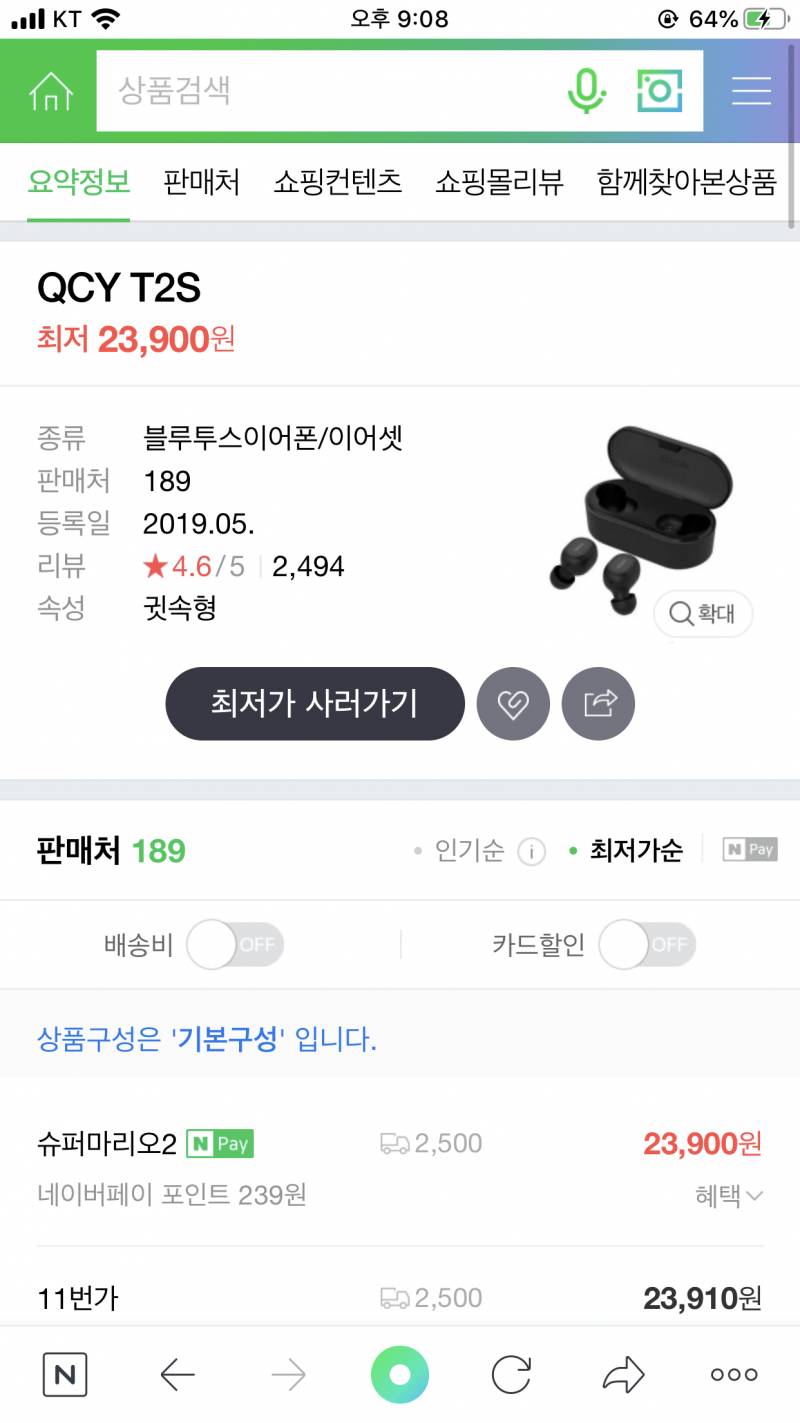This screenshot has height=1423, width=800.
Task: Tap the 최저가 사러가기 button
Action: [x=314, y=704]
